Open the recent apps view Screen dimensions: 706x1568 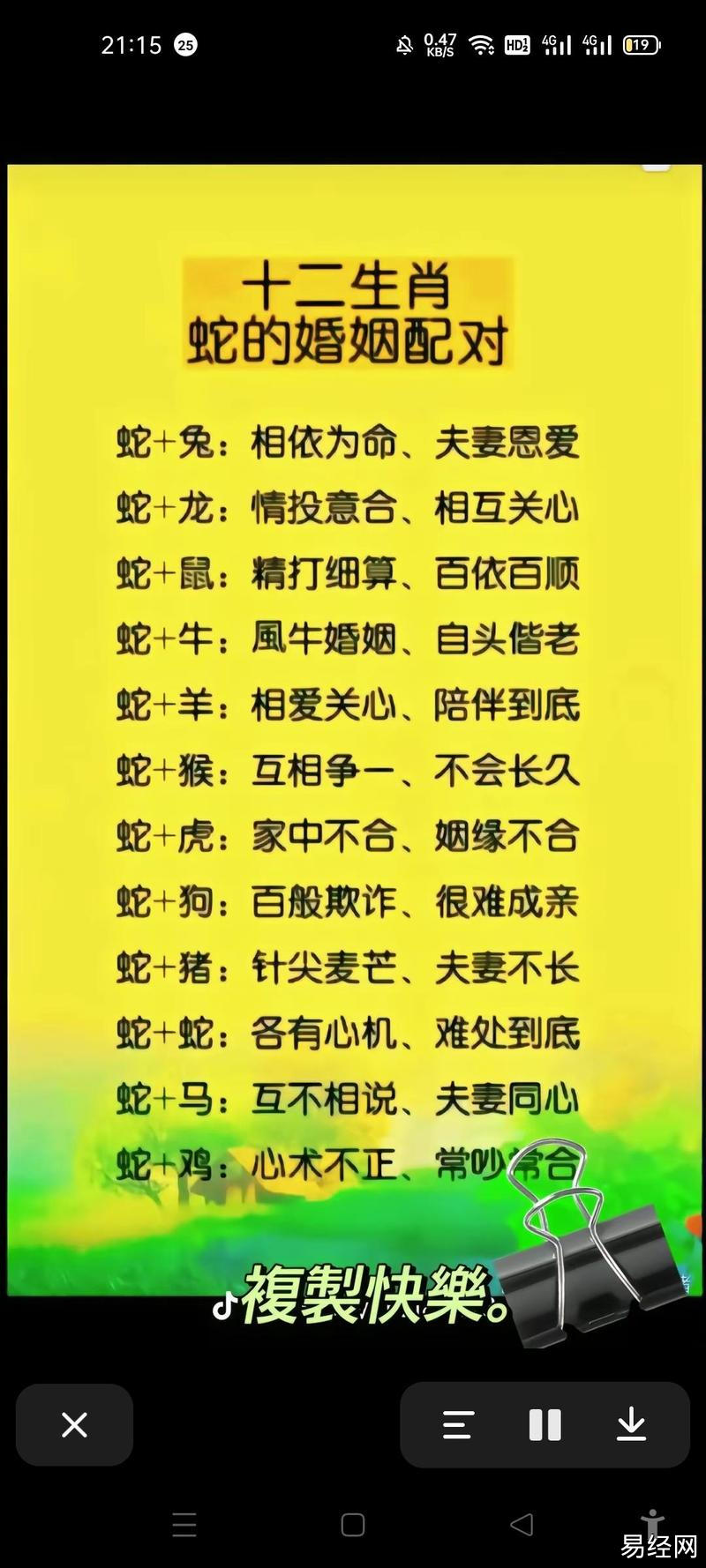coord(184,1525)
